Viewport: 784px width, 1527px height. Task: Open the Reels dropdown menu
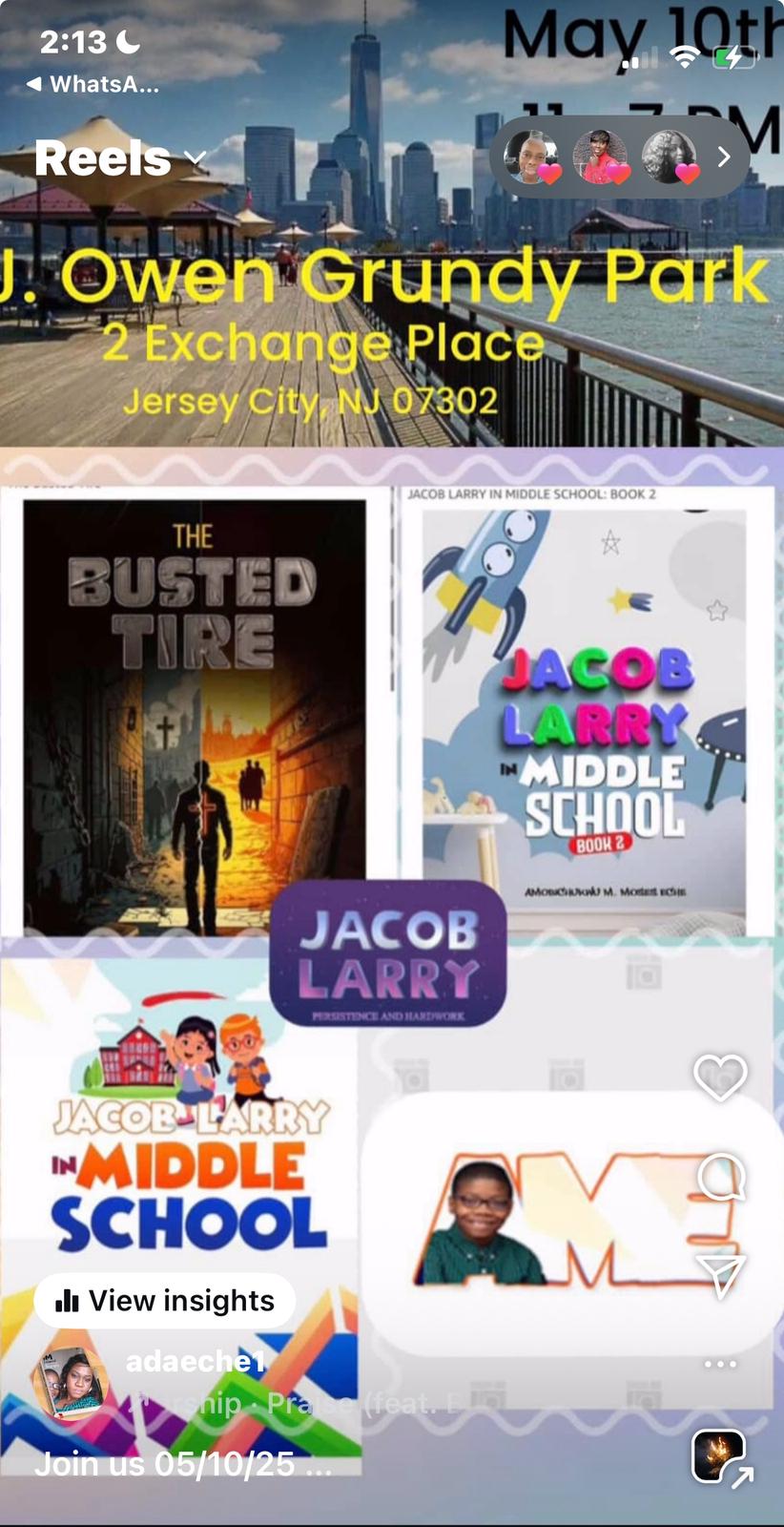(119, 158)
